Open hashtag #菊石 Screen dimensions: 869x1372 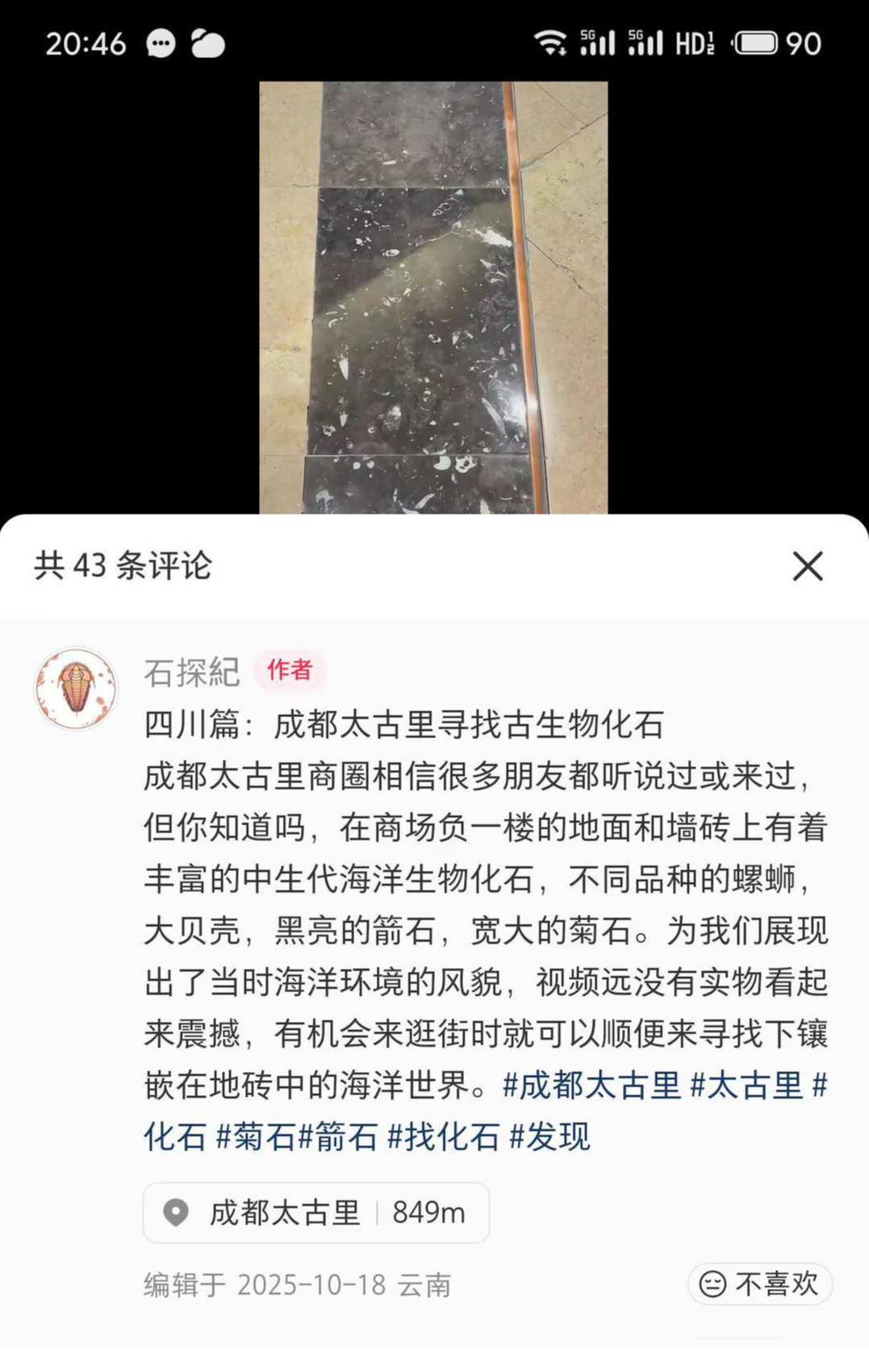[x=255, y=1137]
